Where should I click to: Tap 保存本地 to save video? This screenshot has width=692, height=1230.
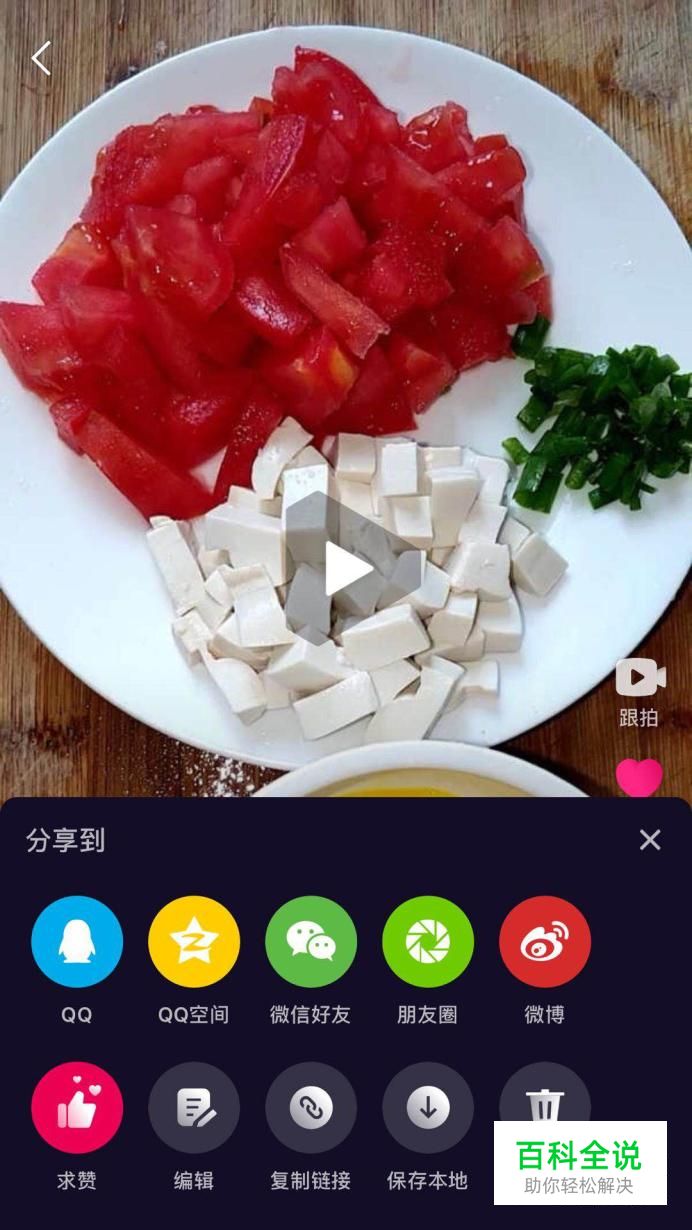click(428, 1108)
